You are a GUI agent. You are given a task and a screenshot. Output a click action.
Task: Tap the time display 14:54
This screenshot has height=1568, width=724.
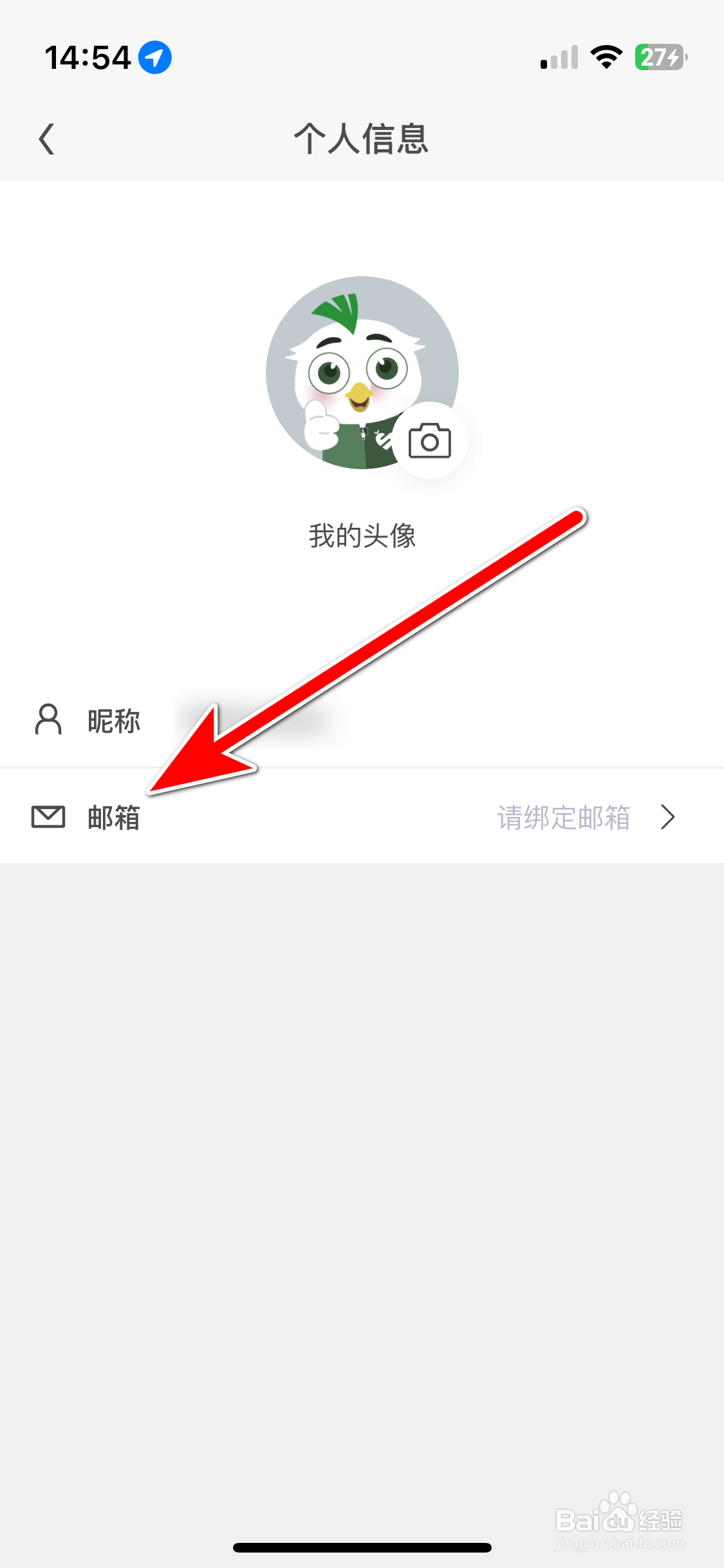pyautogui.click(x=87, y=57)
